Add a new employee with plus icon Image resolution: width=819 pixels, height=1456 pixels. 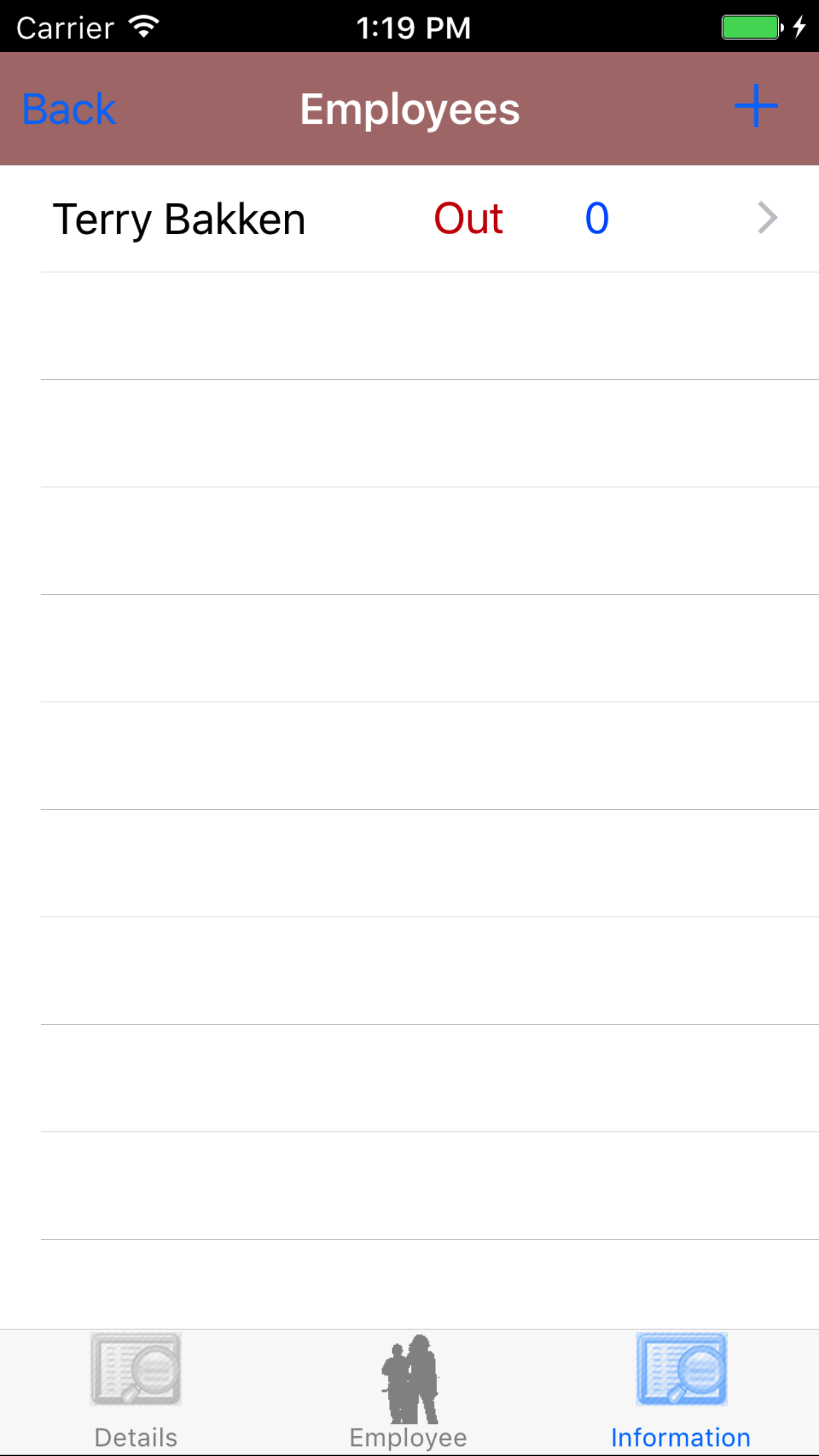pos(756,106)
